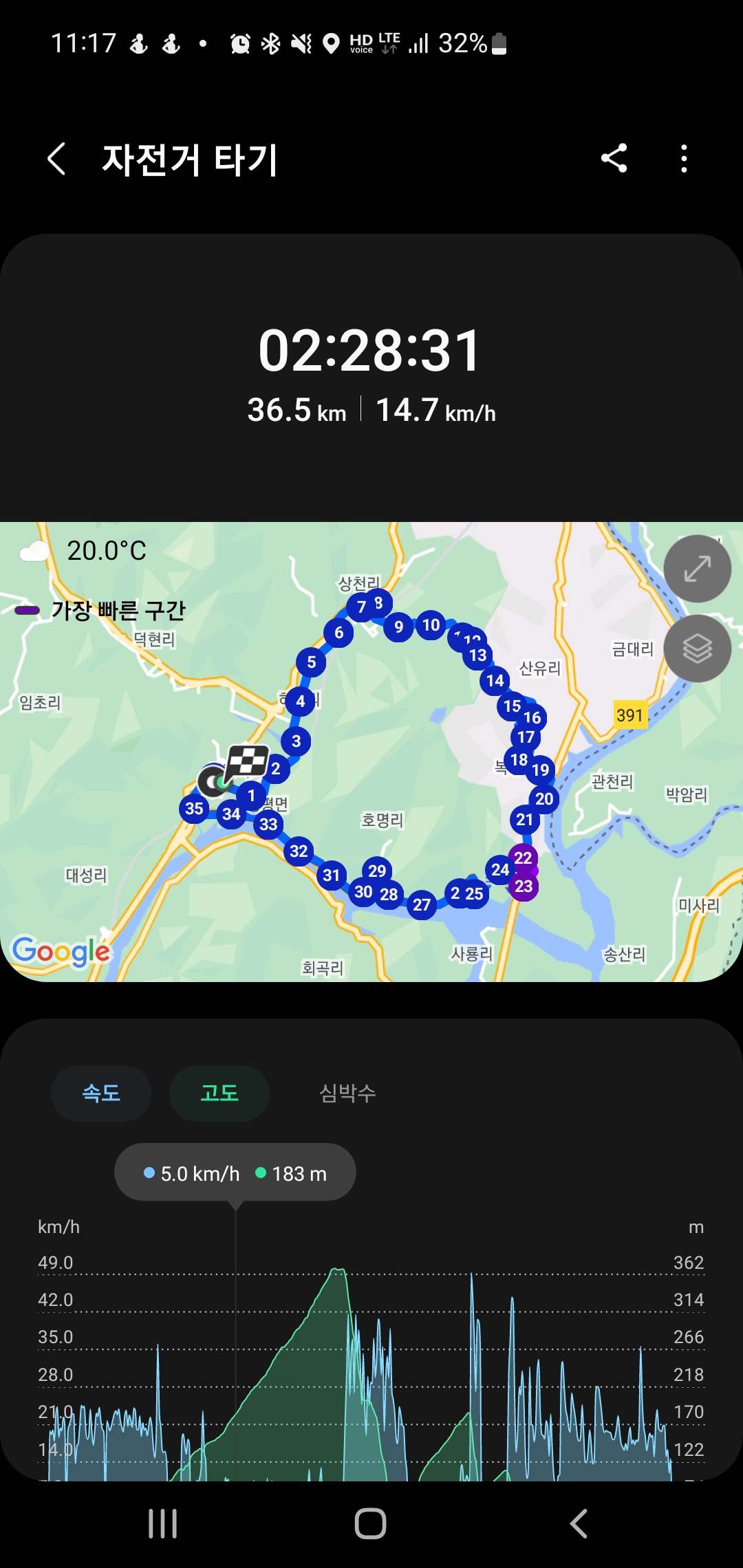
Task: Open the three-dot overflow menu
Action: (x=683, y=159)
